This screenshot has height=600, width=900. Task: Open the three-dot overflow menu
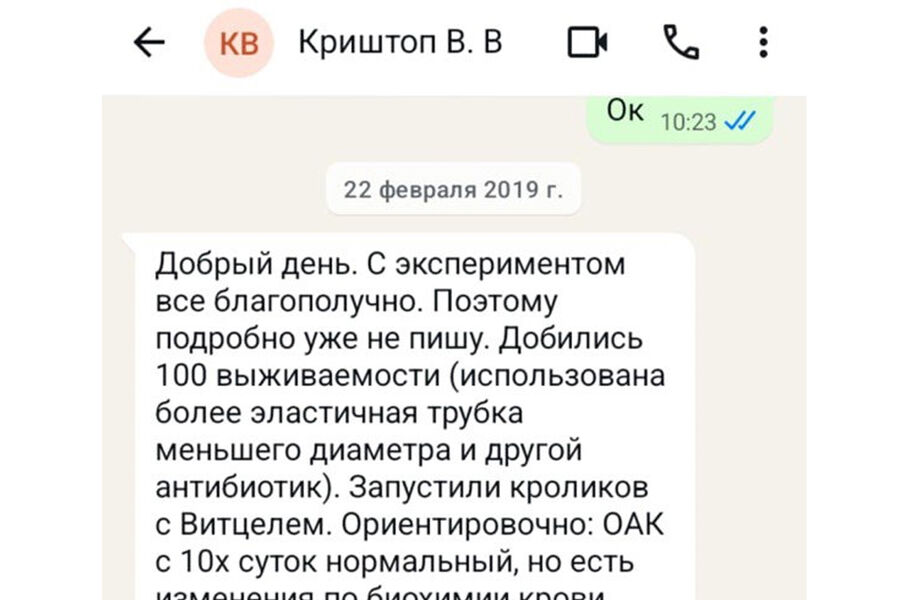(x=763, y=42)
